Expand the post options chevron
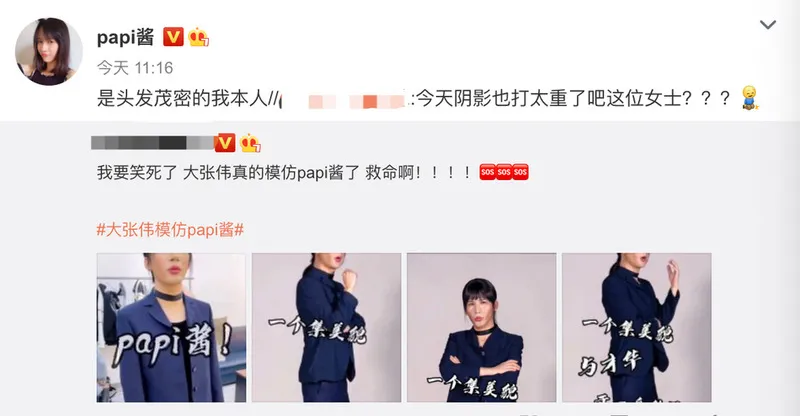 (767, 24)
